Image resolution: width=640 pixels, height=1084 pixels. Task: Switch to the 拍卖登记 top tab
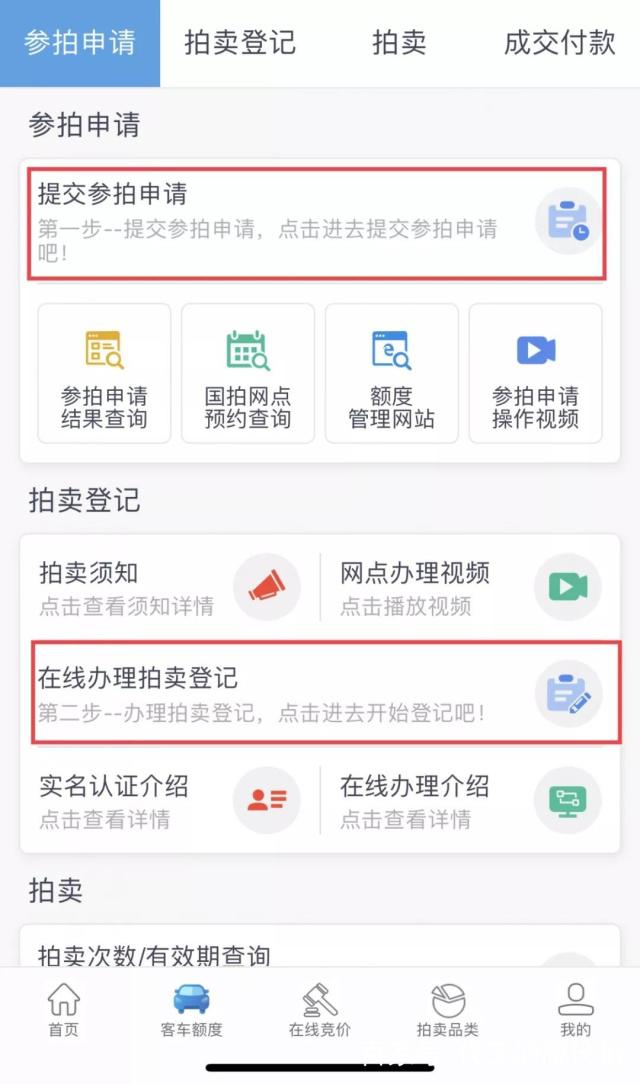click(240, 43)
